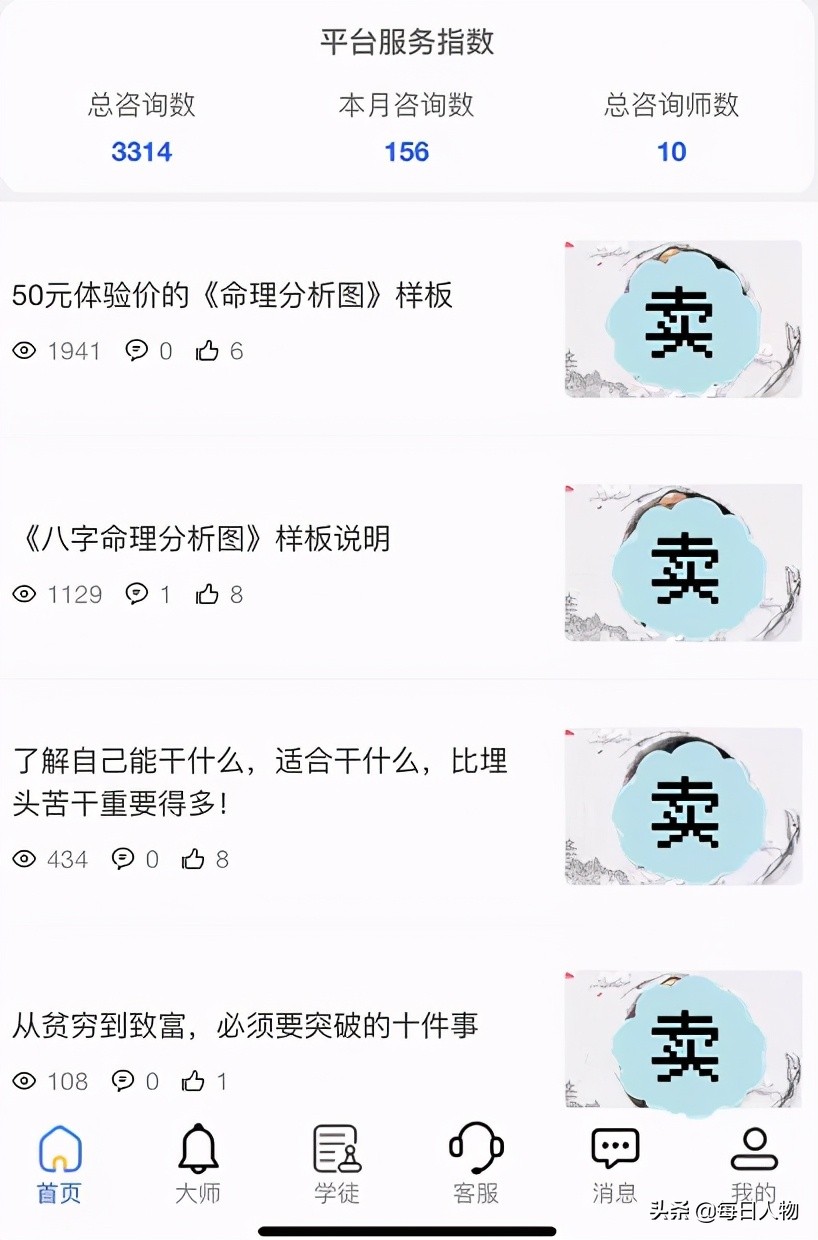818x1240 pixels.
Task: Click the thumbs-up icon on the 50元体验价 article
Action: point(208,349)
